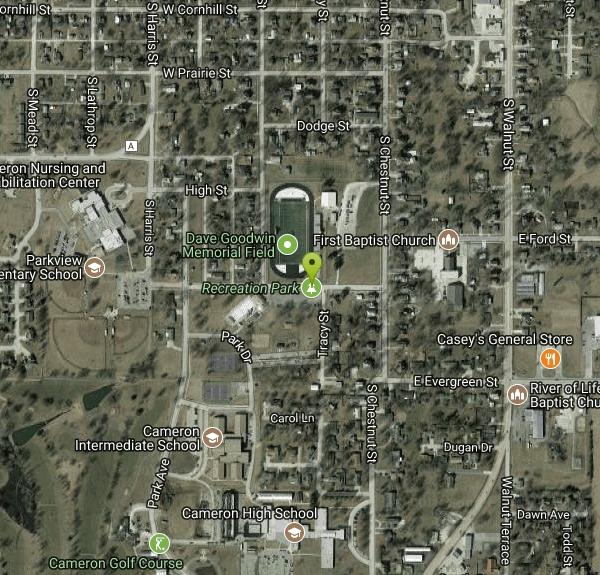The height and width of the screenshot is (575, 600).
Task: Open the Parkview Elementary School marker
Action: coord(94,266)
